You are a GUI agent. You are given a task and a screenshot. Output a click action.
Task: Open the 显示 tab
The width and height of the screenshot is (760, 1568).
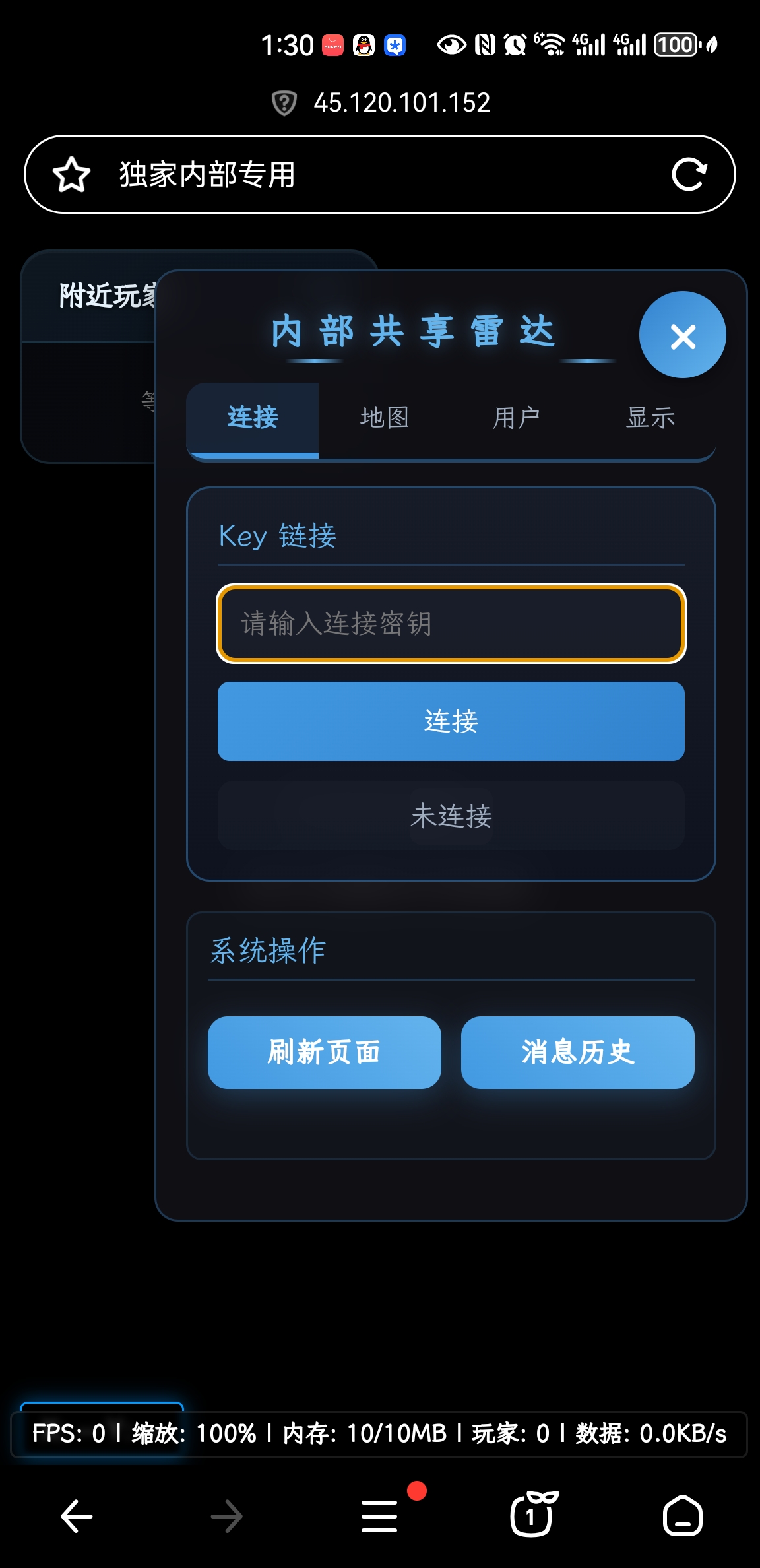coord(650,418)
